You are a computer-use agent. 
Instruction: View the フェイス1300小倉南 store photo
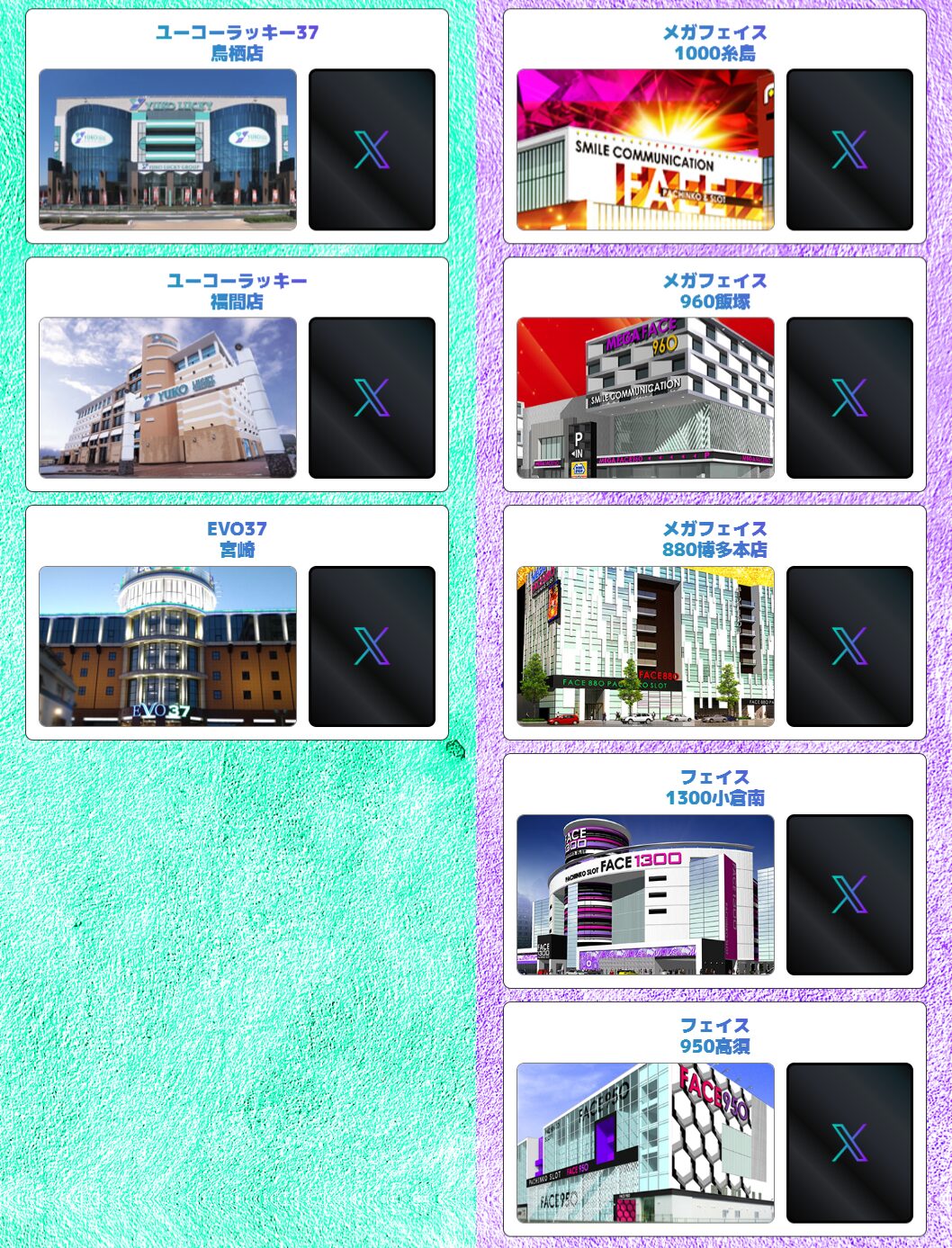click(x=645, y=894)
